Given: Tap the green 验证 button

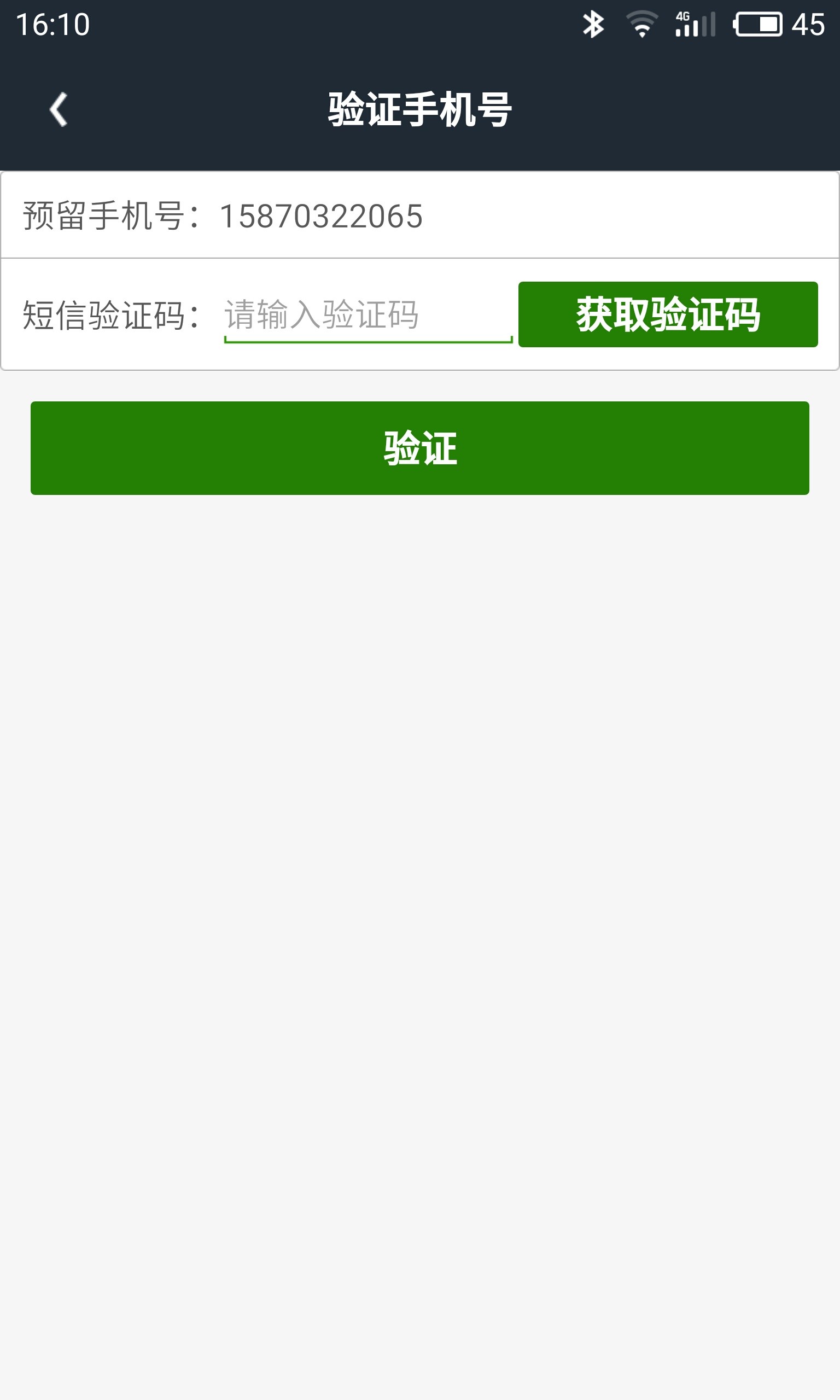Looking at the screenshot, I should coord(420,448).
